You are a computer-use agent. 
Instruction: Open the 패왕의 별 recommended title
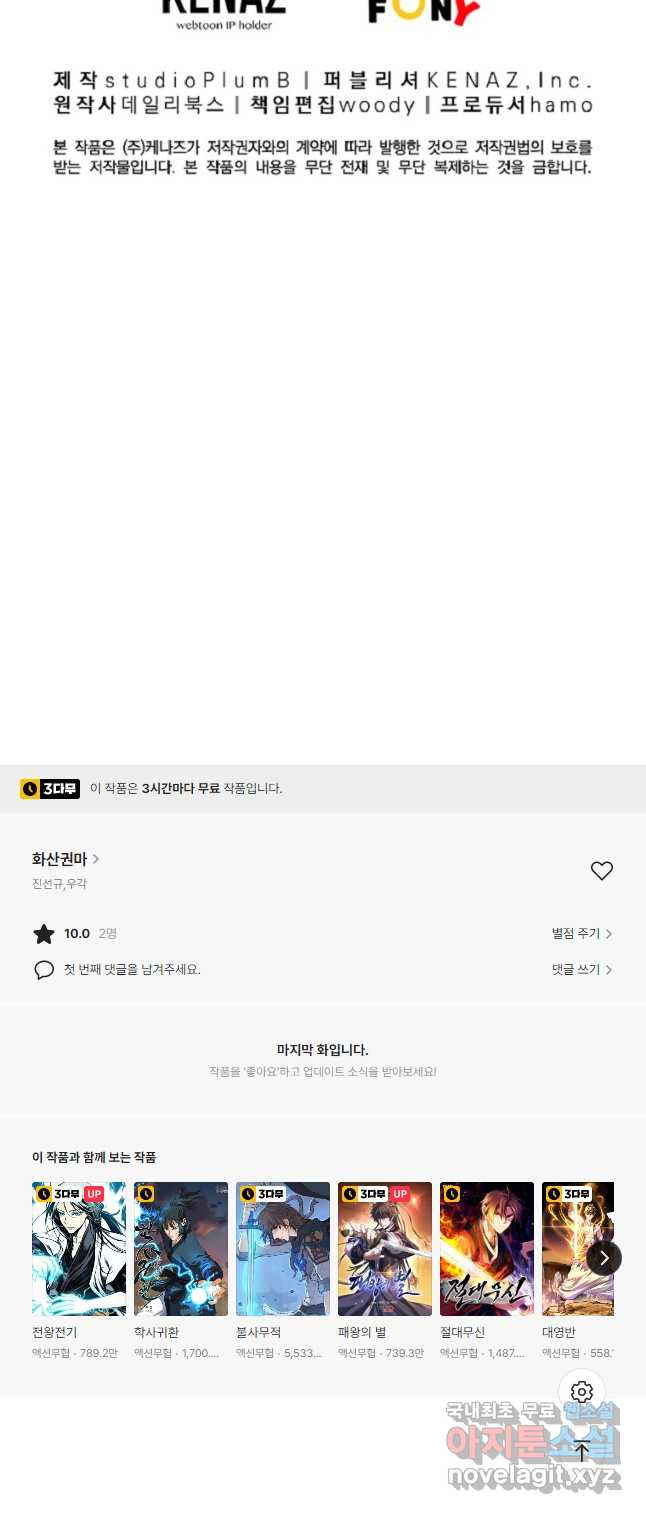click(x=385, y=1249)
